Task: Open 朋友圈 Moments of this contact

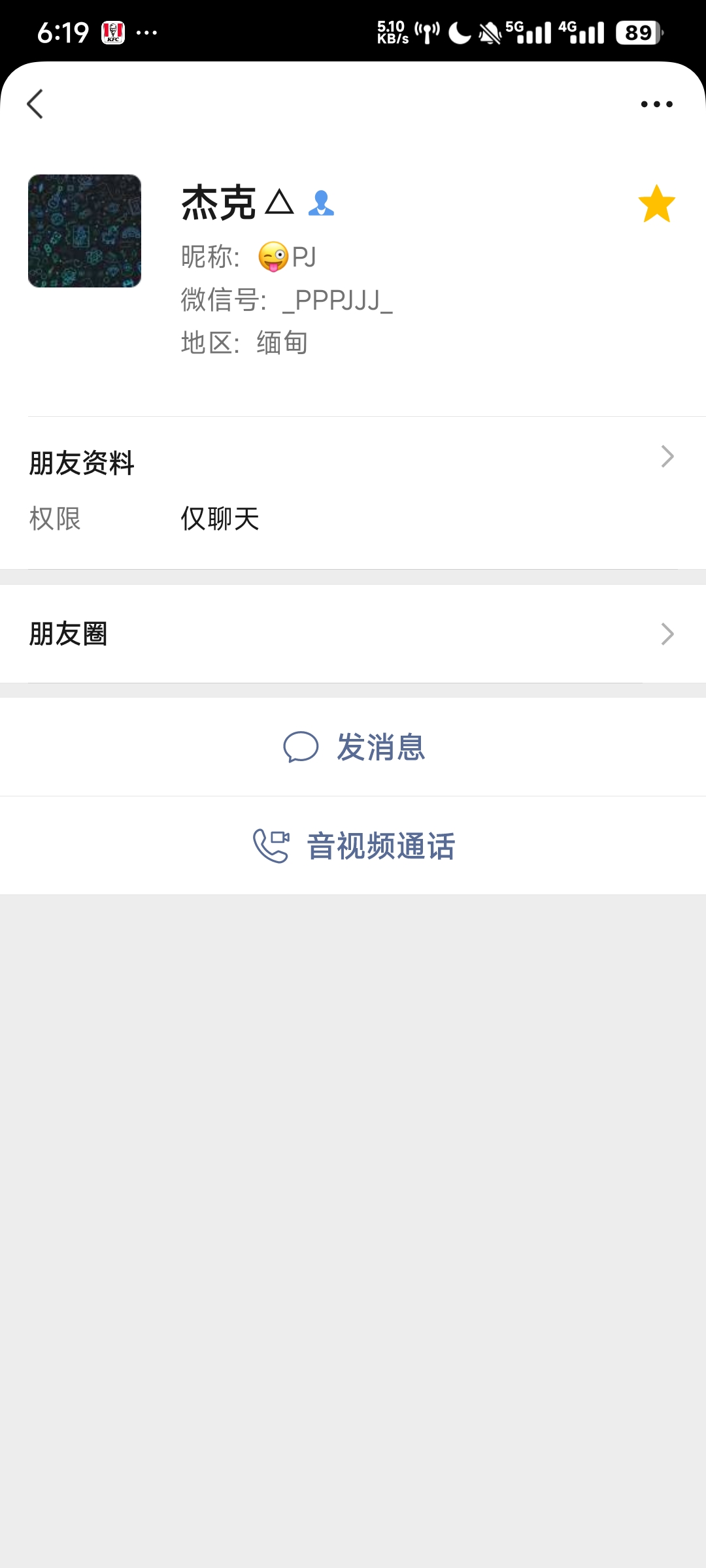Action: (353, 634)
